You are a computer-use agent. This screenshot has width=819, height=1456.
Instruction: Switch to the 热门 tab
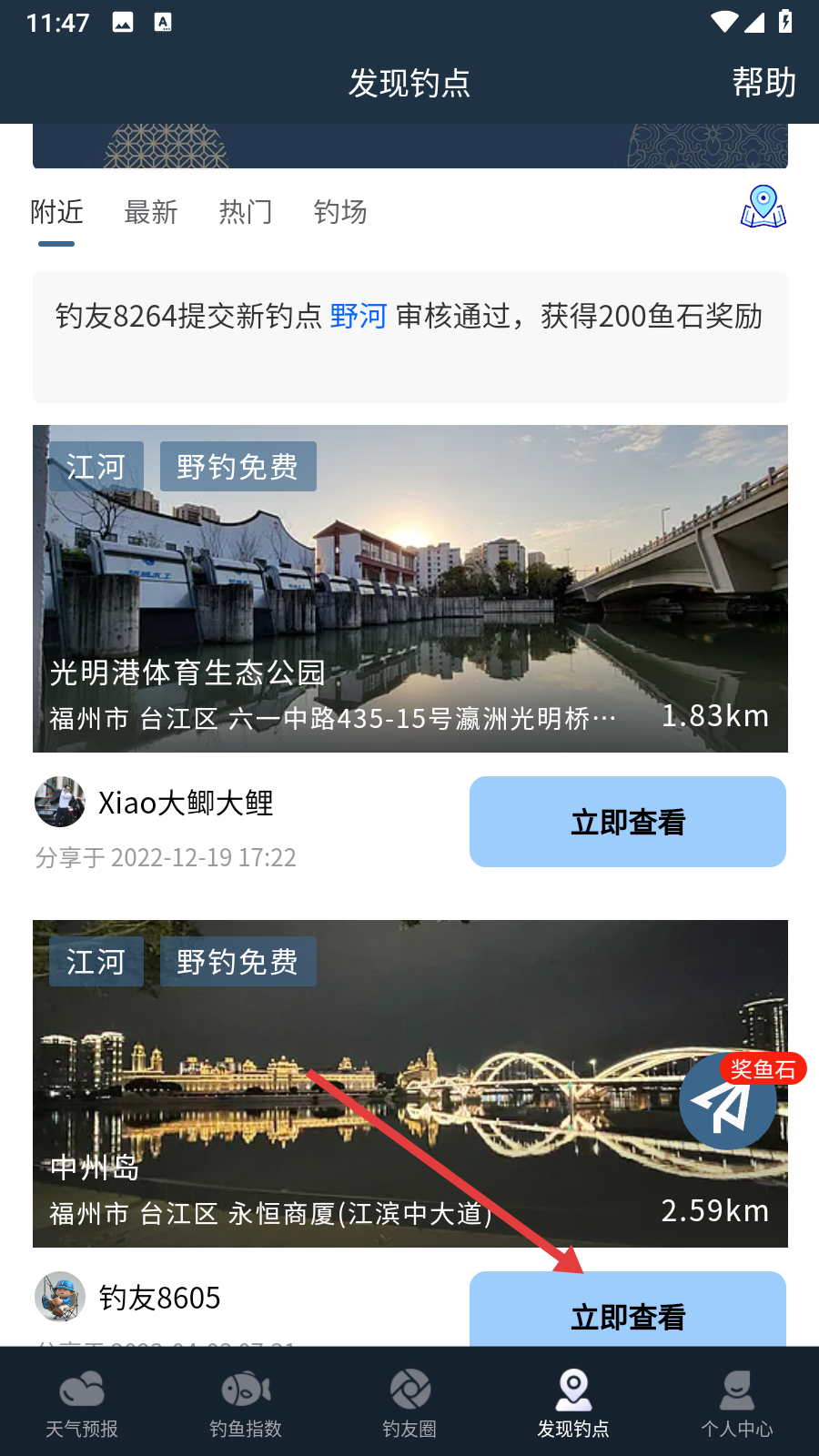tap(246, 212)
